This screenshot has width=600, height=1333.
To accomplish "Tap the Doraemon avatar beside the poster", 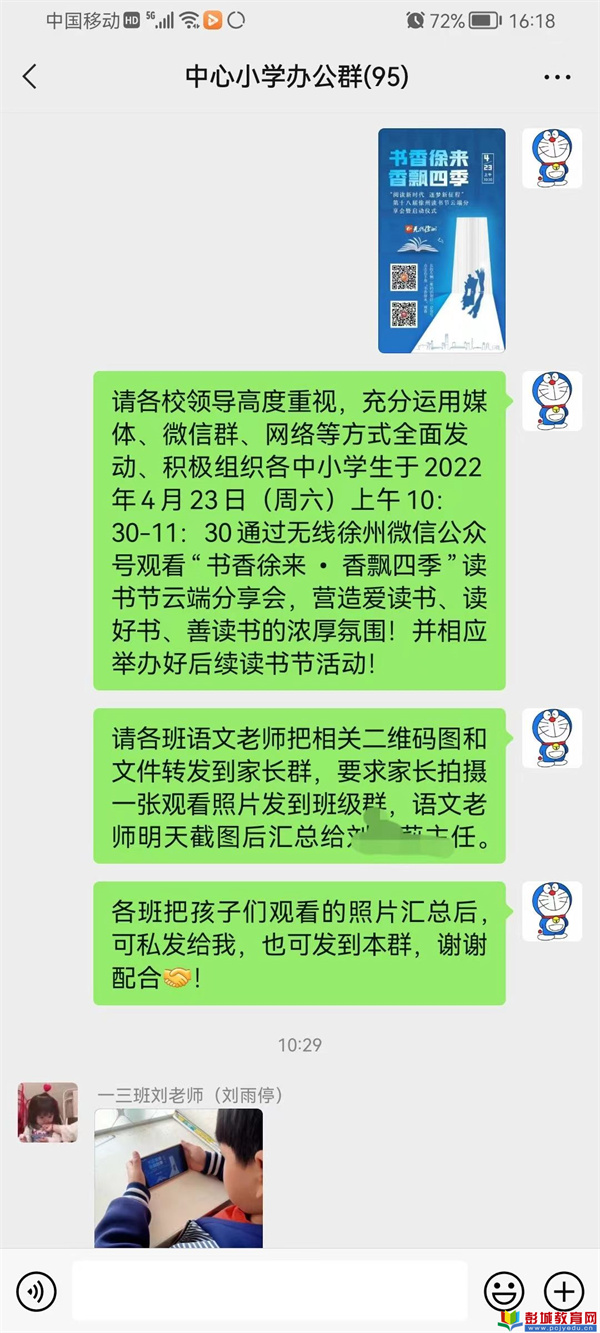I will coord(552,158).
